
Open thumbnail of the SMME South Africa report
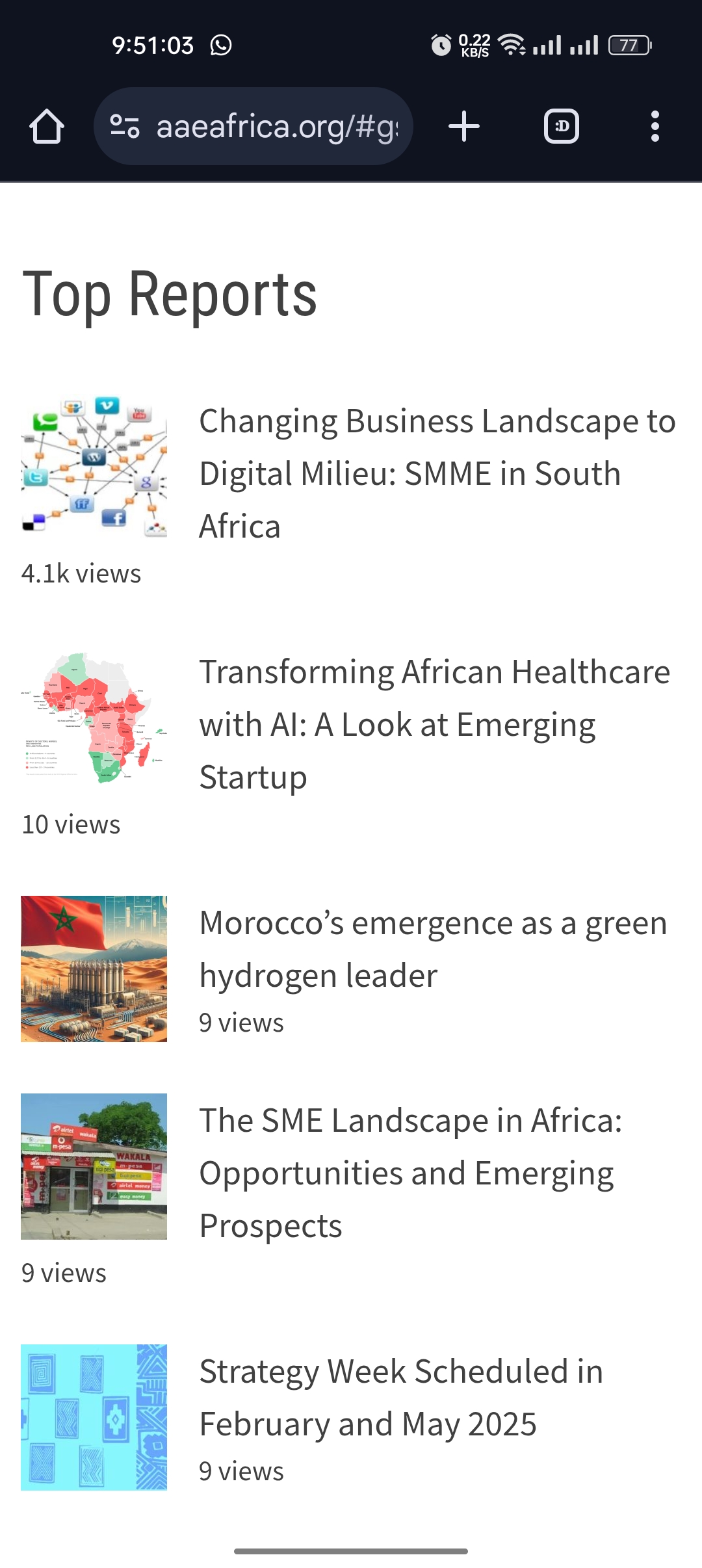[x=94, y=465]
